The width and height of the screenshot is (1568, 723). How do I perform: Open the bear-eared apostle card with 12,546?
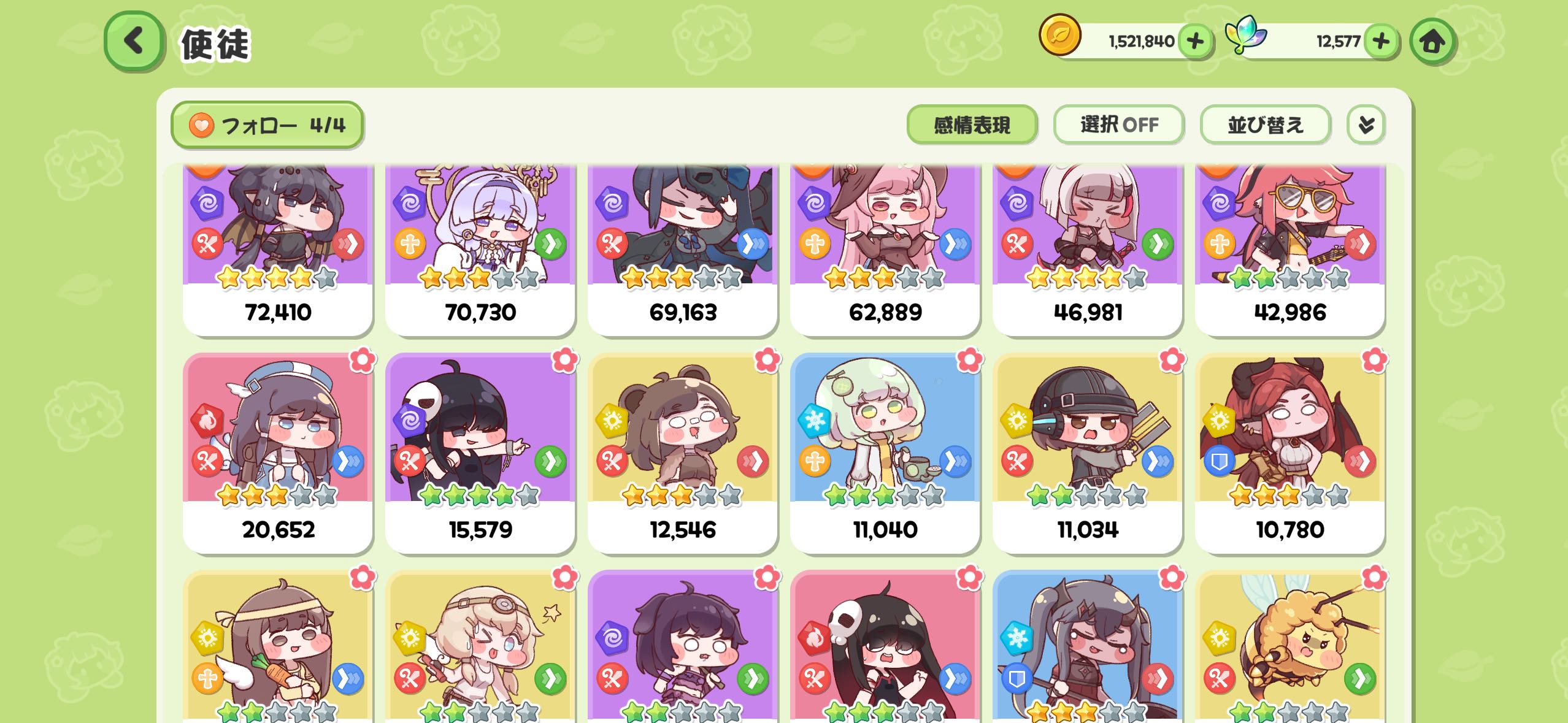pyautogui.click(x=683, y=454)
